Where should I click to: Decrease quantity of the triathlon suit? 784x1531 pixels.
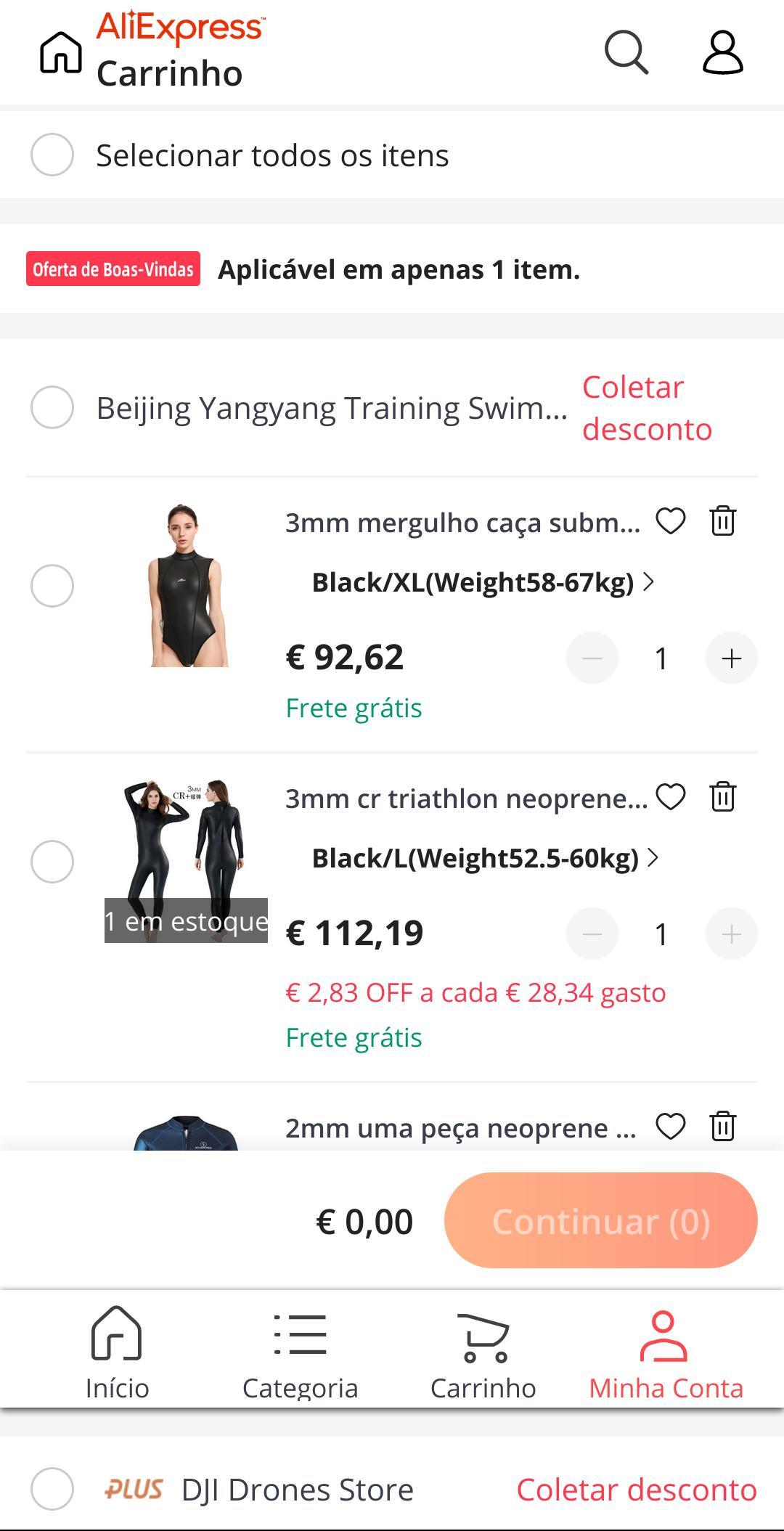(x=592, y=934)
